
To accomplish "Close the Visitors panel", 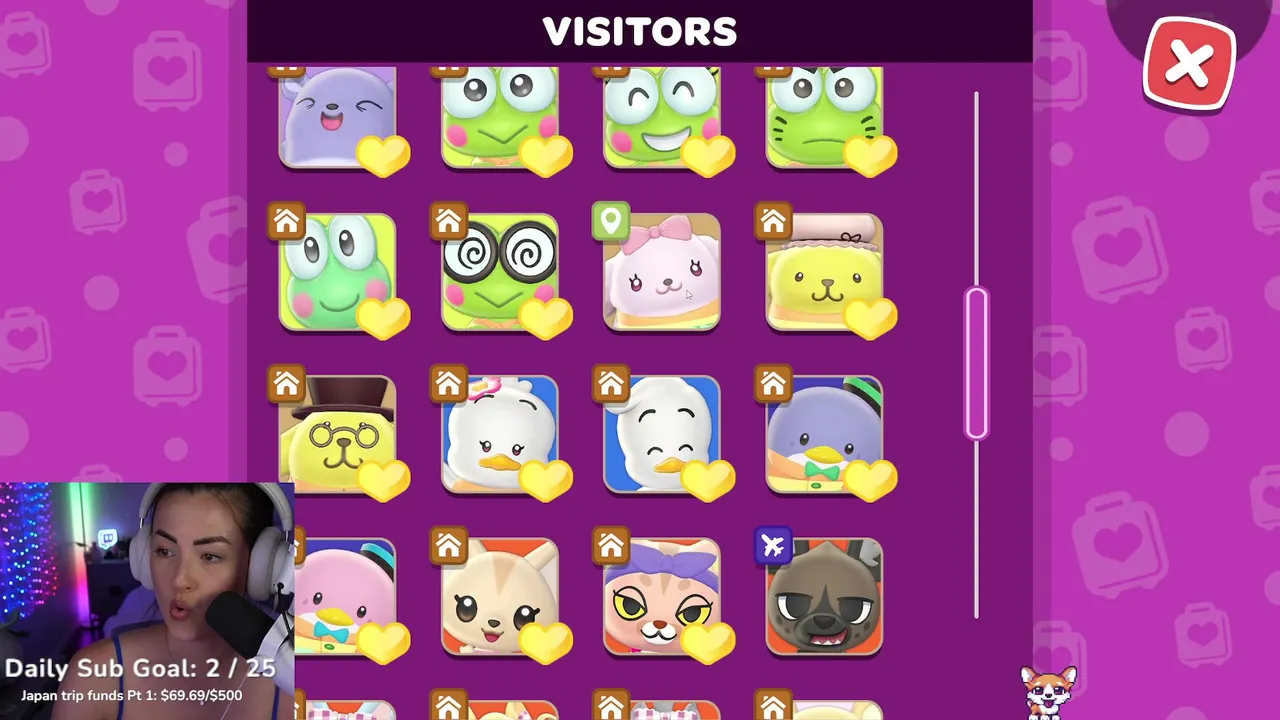I will [1189, 64].
